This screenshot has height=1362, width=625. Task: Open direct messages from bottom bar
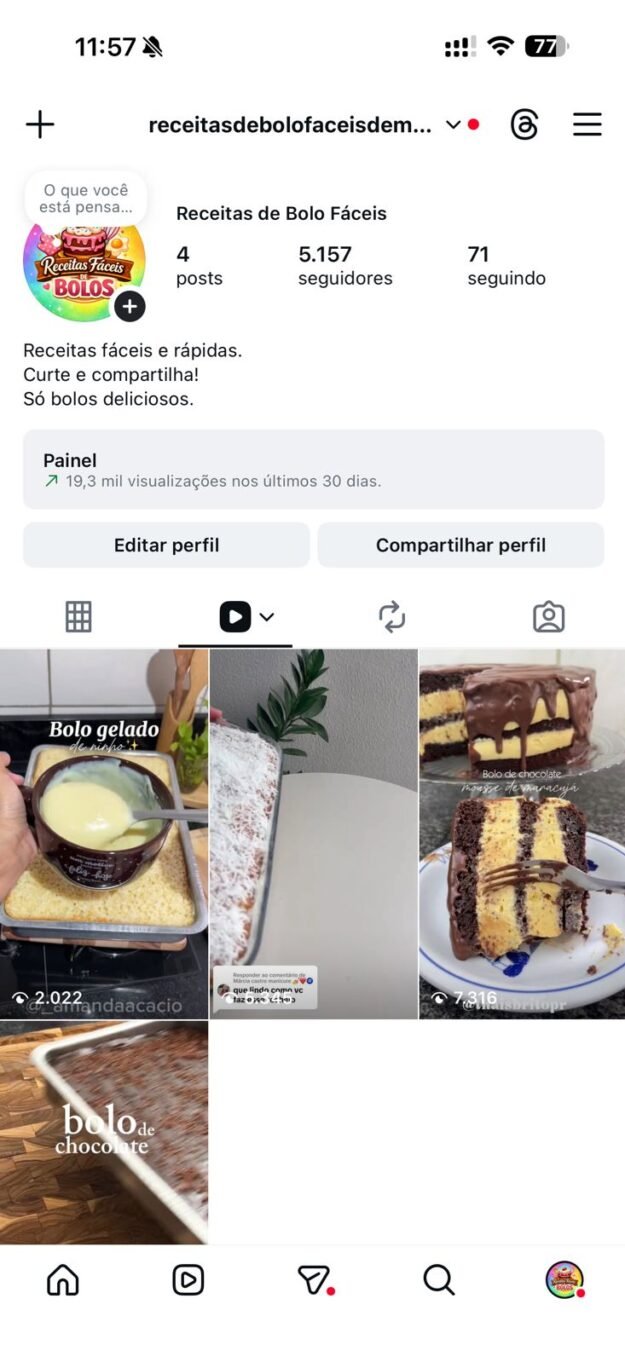click(314, 1280)
